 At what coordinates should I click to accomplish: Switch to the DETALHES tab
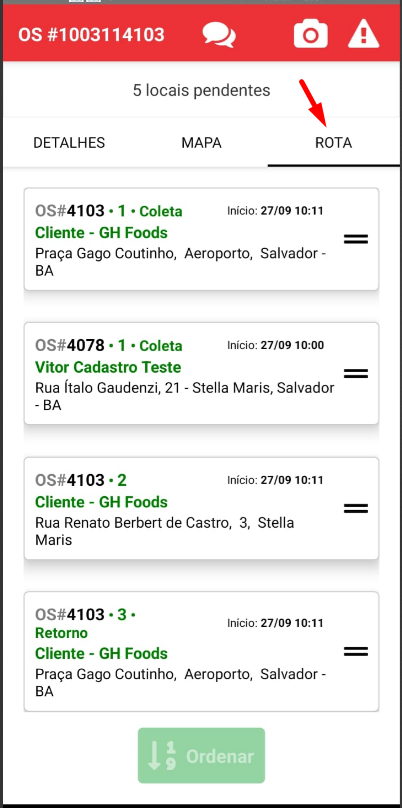[69, 143]
